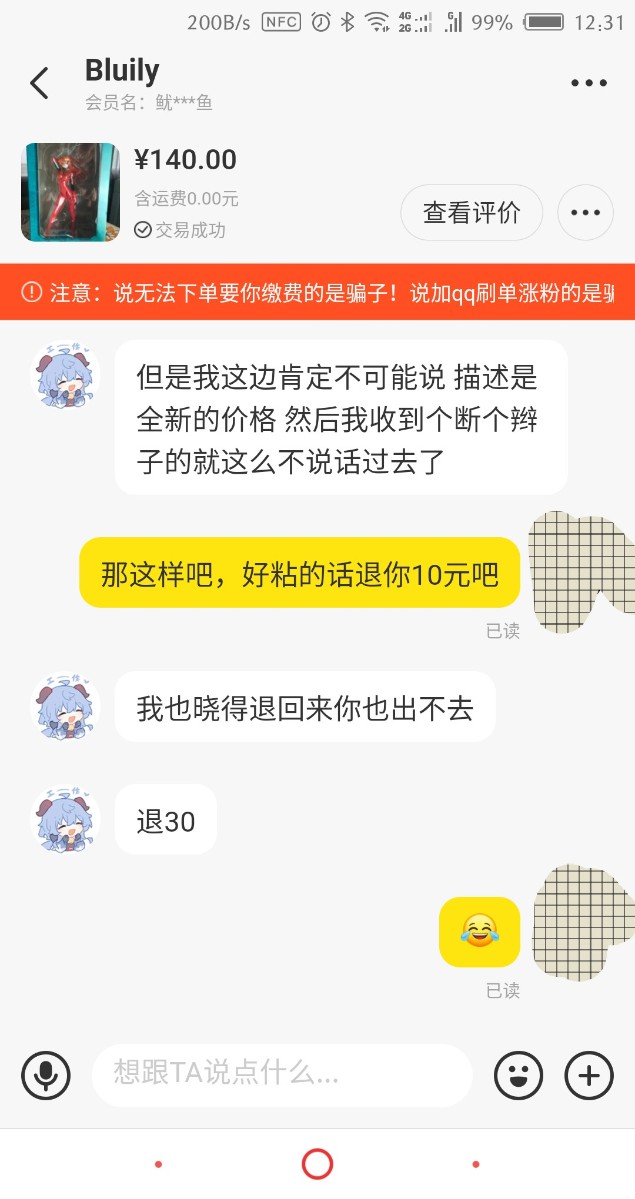Open more order options beside 查看评价
The image size is (635, 1199).
point(585,212)
